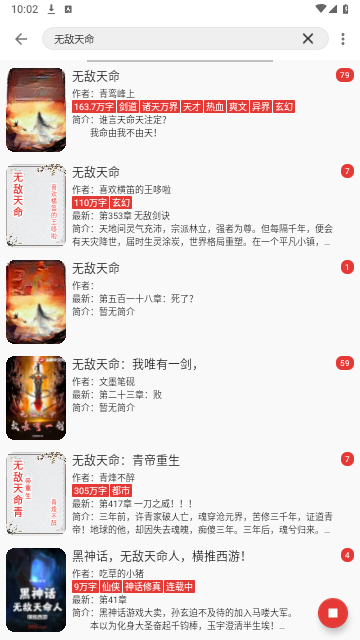360x640 pixels.
Task: Open 黑神话，无敌天命人，横推西游！
Action: (180, 589)
